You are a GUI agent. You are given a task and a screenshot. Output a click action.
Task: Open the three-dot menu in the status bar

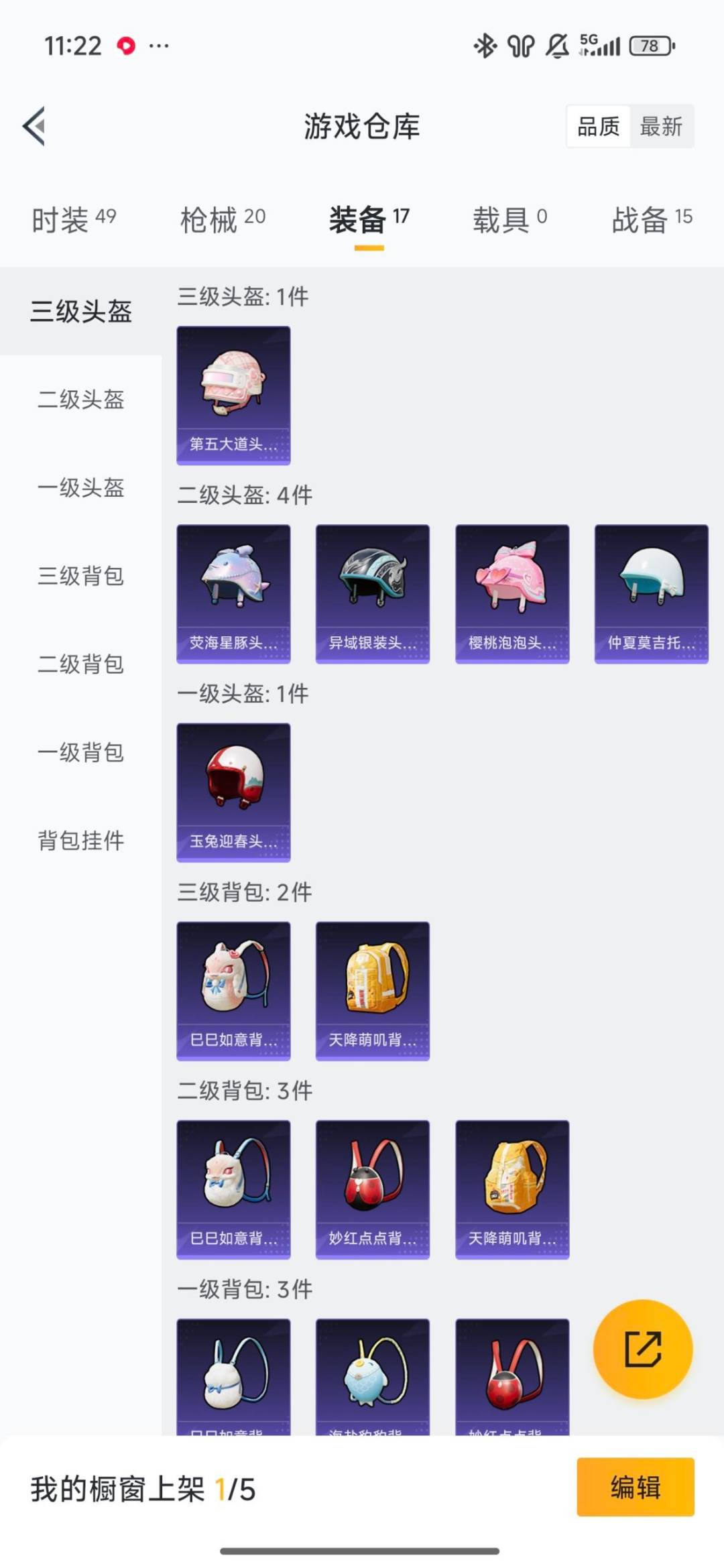coord(159,45)
